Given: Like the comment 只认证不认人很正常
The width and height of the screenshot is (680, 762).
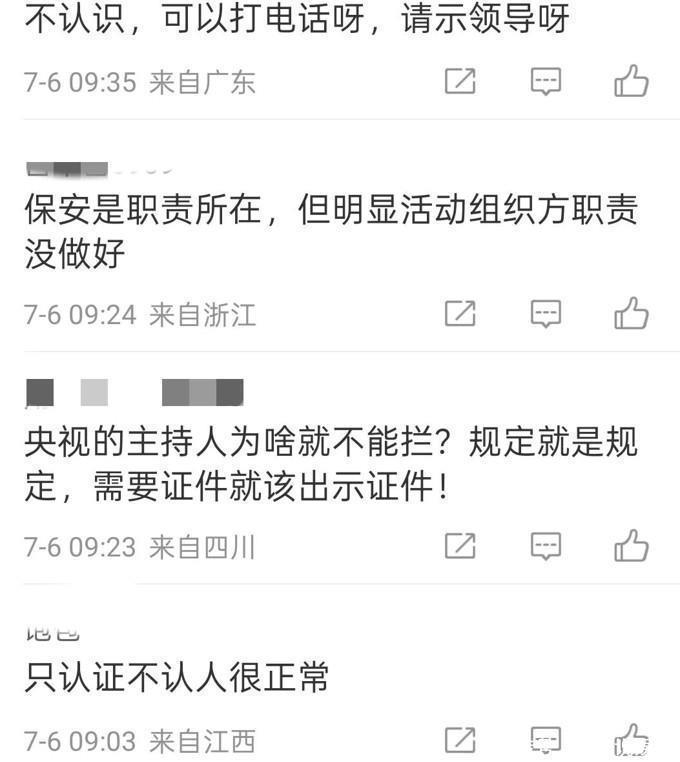Looking at the screenshot, I should click(x=631, y=740).
